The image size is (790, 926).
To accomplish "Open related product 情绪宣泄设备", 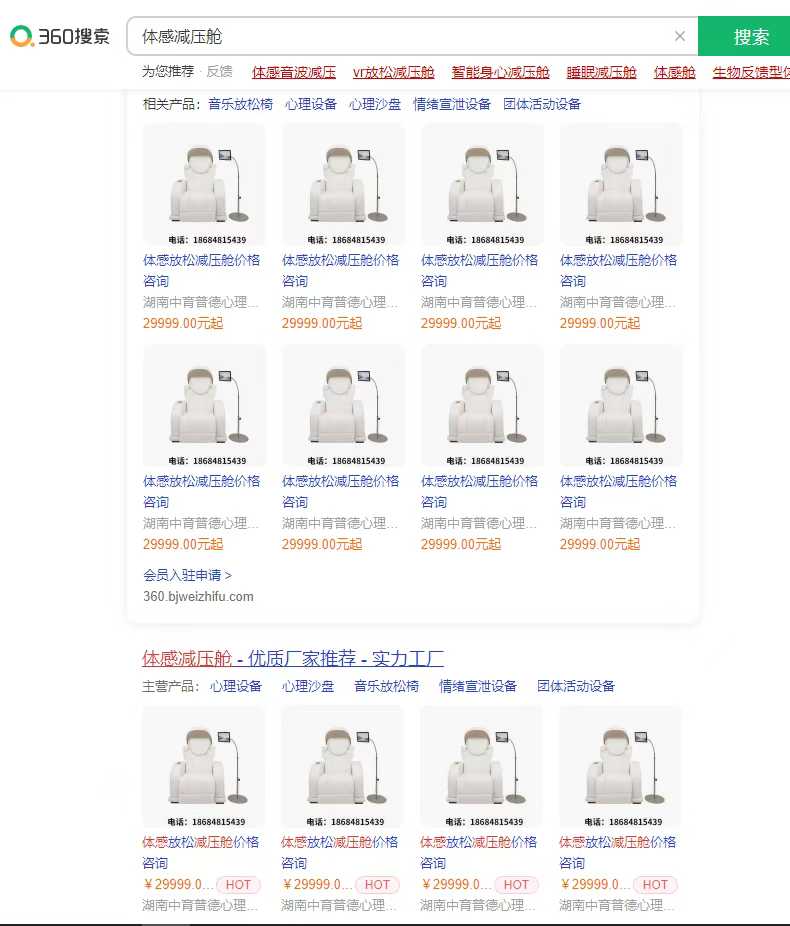I will pyautogui.click(x=452, y=104).
